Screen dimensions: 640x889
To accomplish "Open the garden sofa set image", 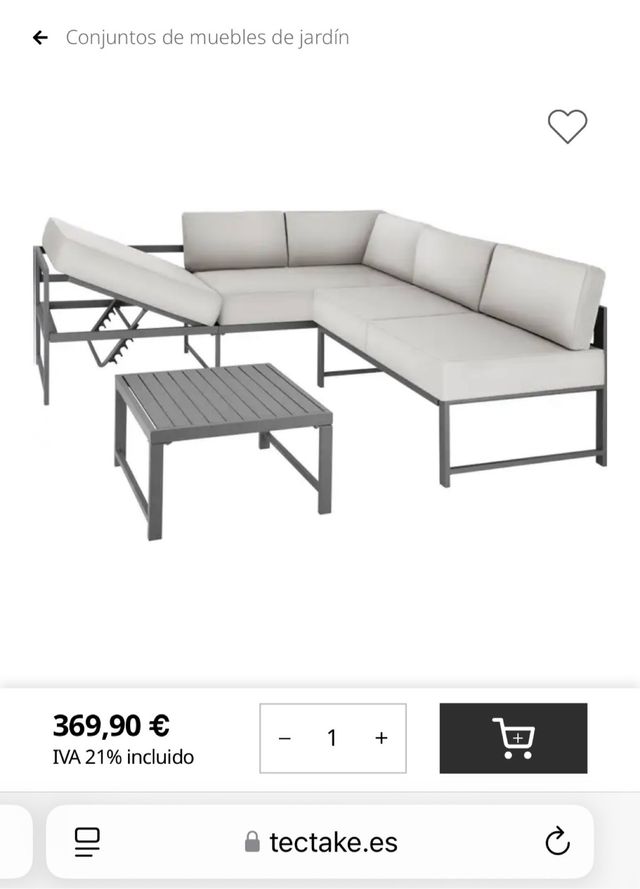I will [320, 370].
